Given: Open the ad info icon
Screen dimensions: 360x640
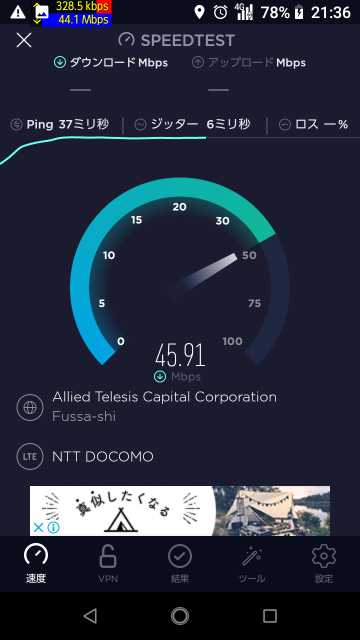Looking at the screenshot, I should [53, 528].
